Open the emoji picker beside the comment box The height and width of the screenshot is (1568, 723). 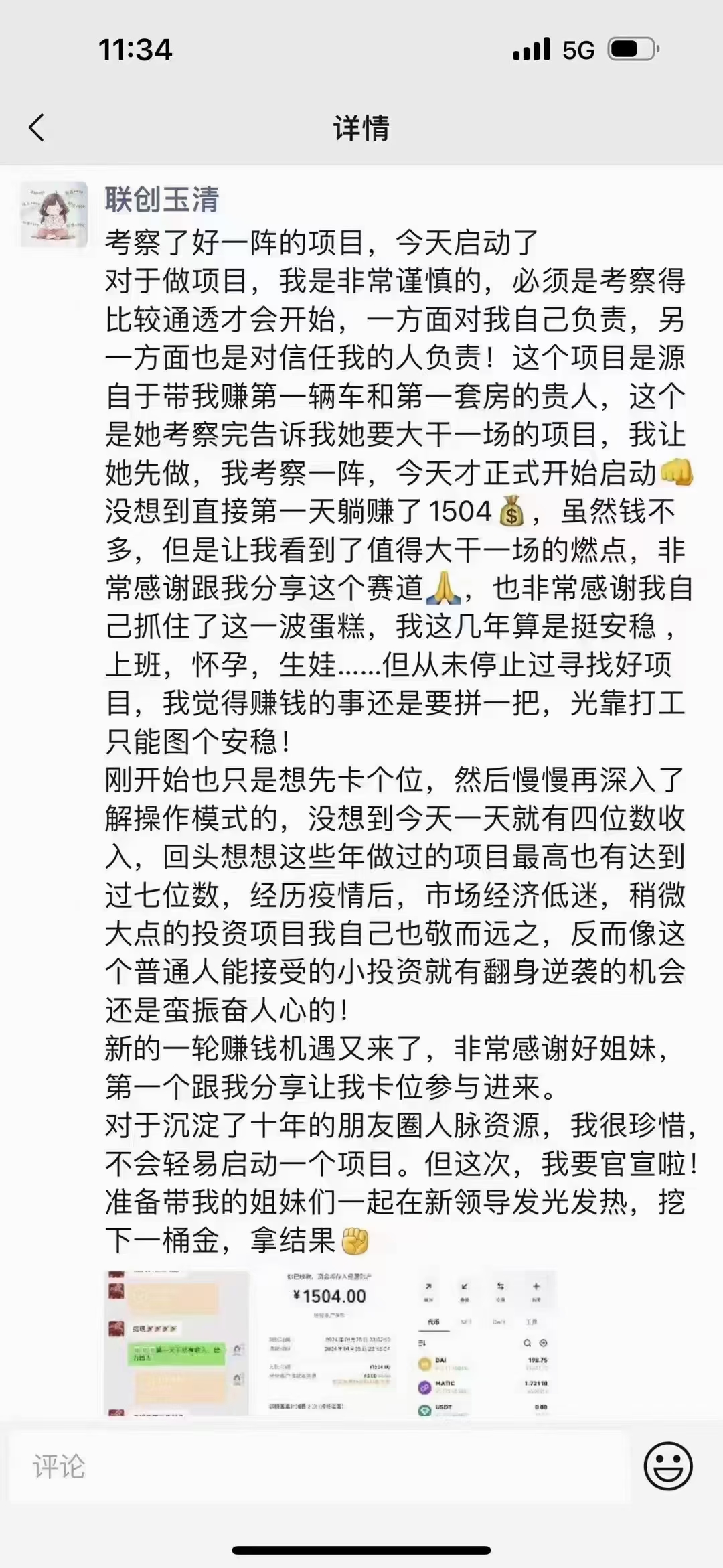(667, 1466)
